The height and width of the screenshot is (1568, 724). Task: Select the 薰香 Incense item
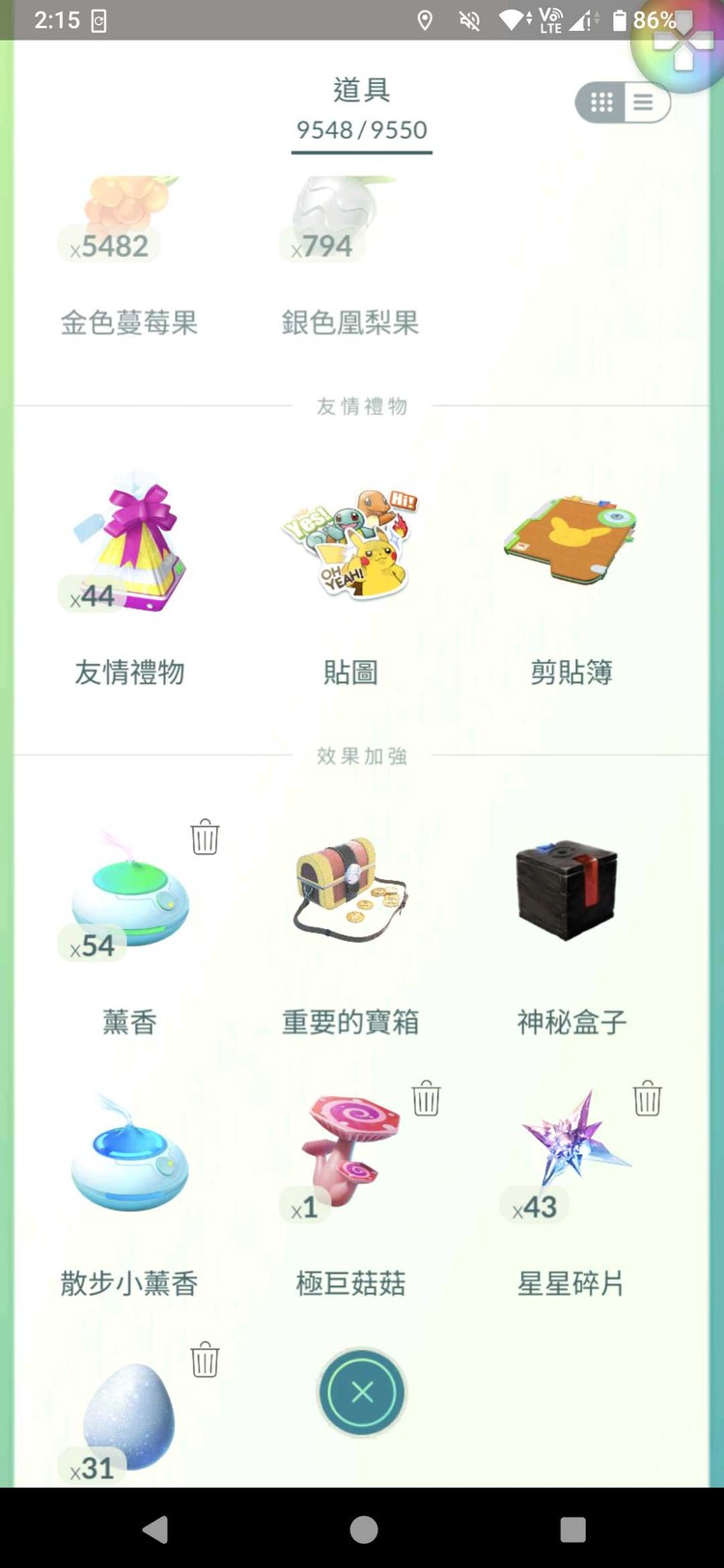pyautogui.click(x=130, y=893)
